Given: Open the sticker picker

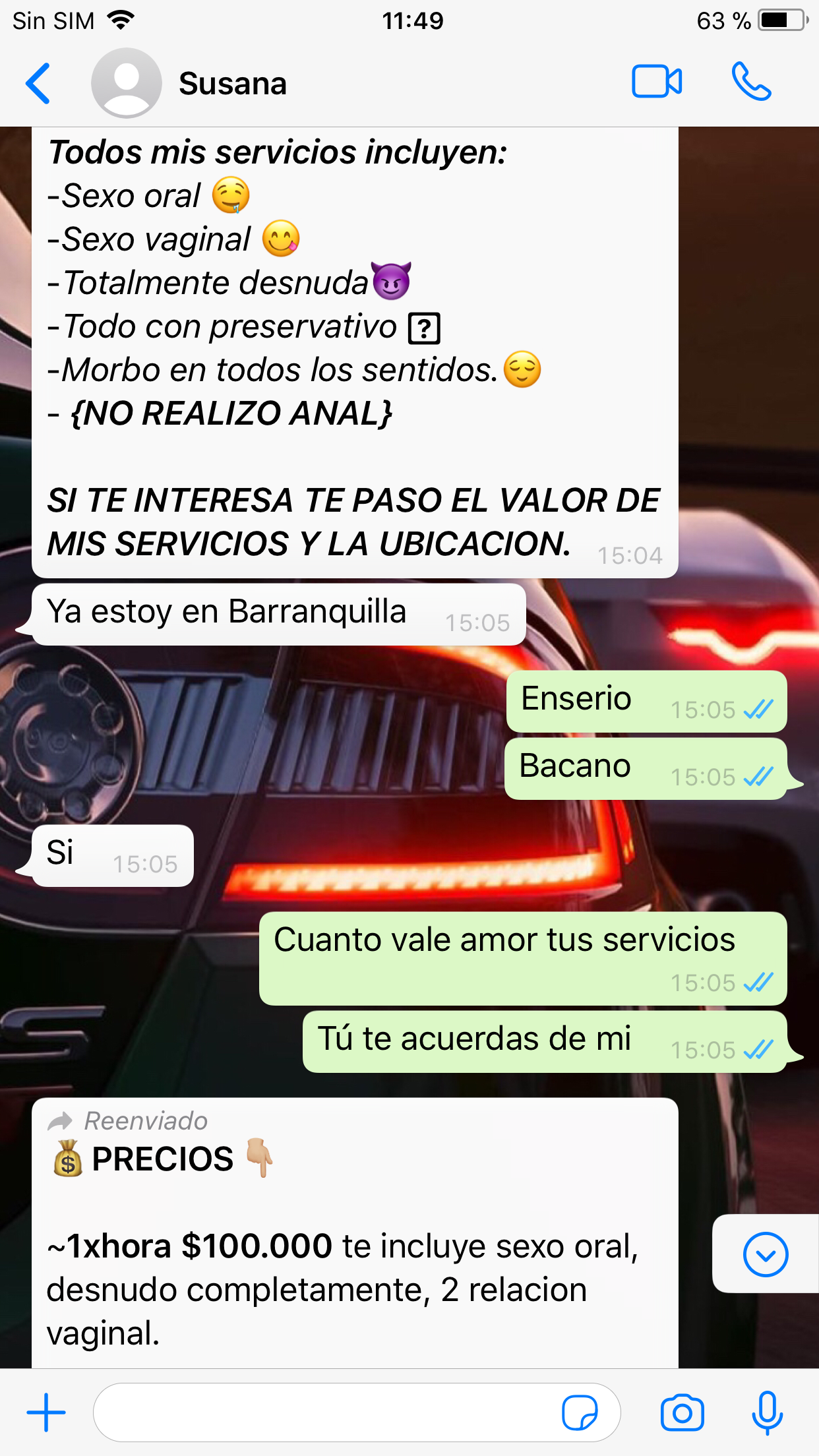Looking at the screenshot, I should pos(580,1412).
